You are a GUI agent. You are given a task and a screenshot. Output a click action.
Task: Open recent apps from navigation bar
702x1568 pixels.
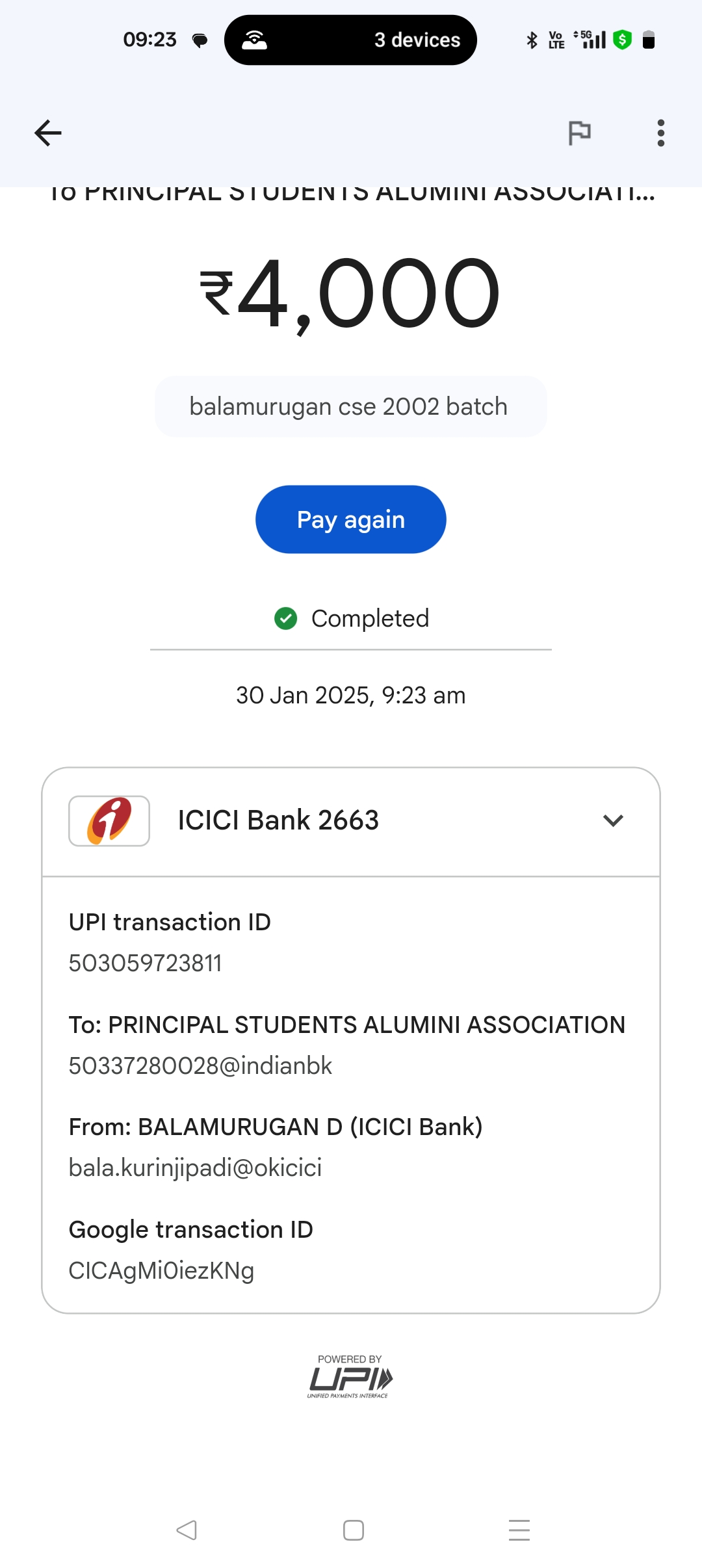click(x=519, y=1530)
